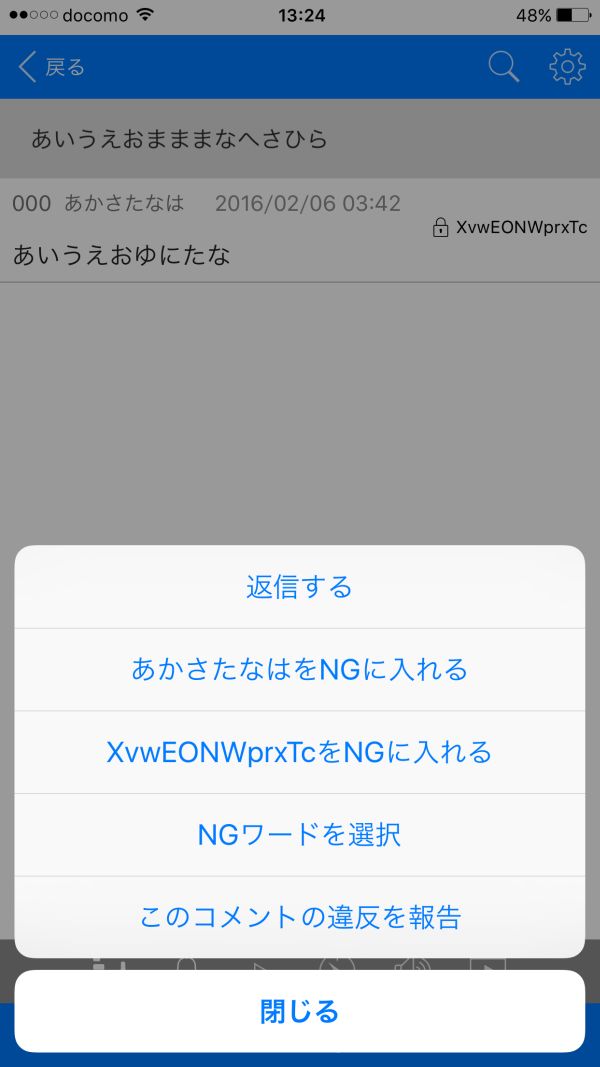Add XvwEONWprxTc to the NG list
The height and width of the screenshot is (1067, 600).
pyautogui.click(x=300, y=752)
